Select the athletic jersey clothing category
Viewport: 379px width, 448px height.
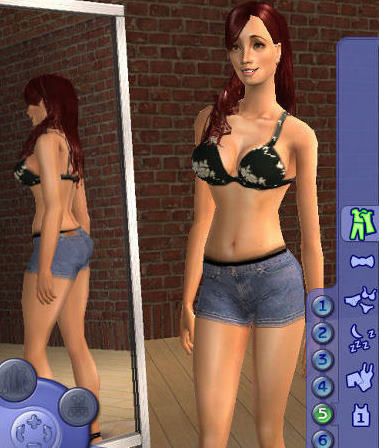[x=361, y=415]
